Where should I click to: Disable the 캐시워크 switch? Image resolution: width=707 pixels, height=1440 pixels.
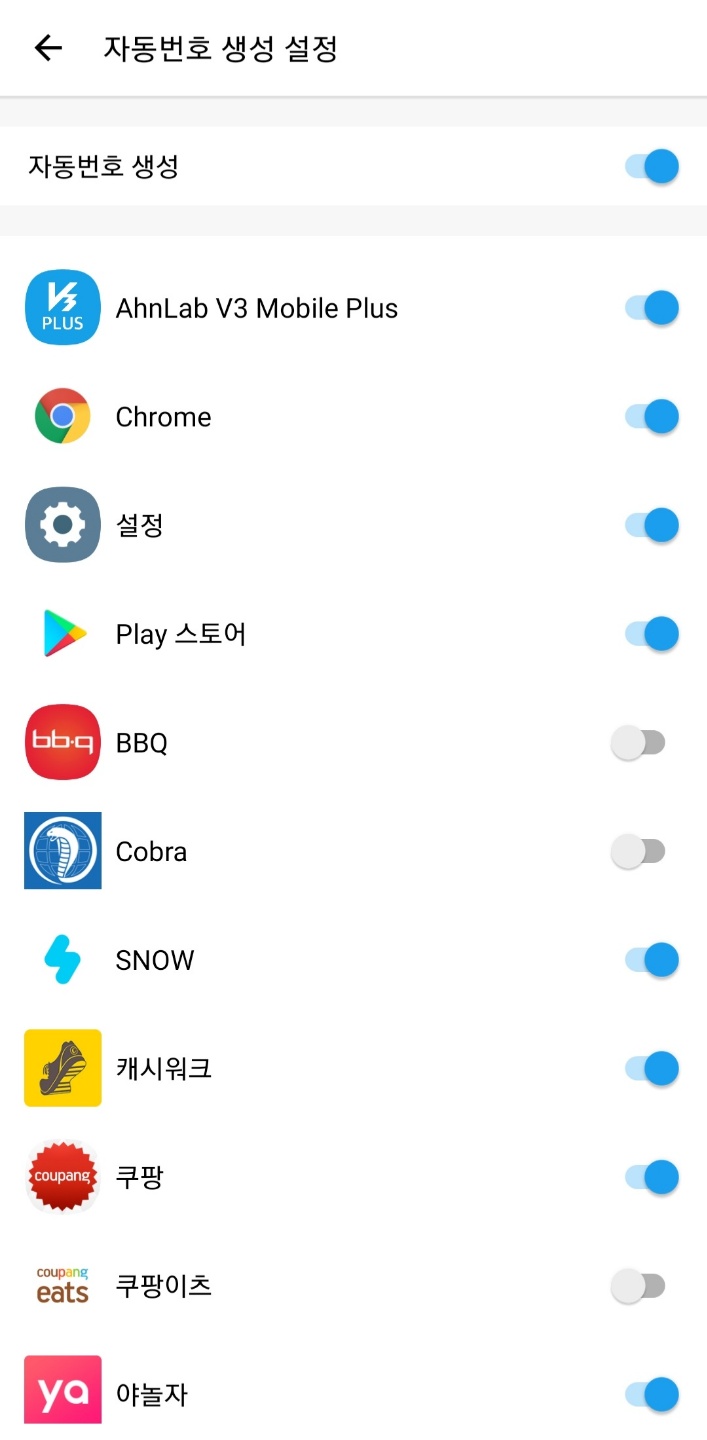click(651, 1069)
